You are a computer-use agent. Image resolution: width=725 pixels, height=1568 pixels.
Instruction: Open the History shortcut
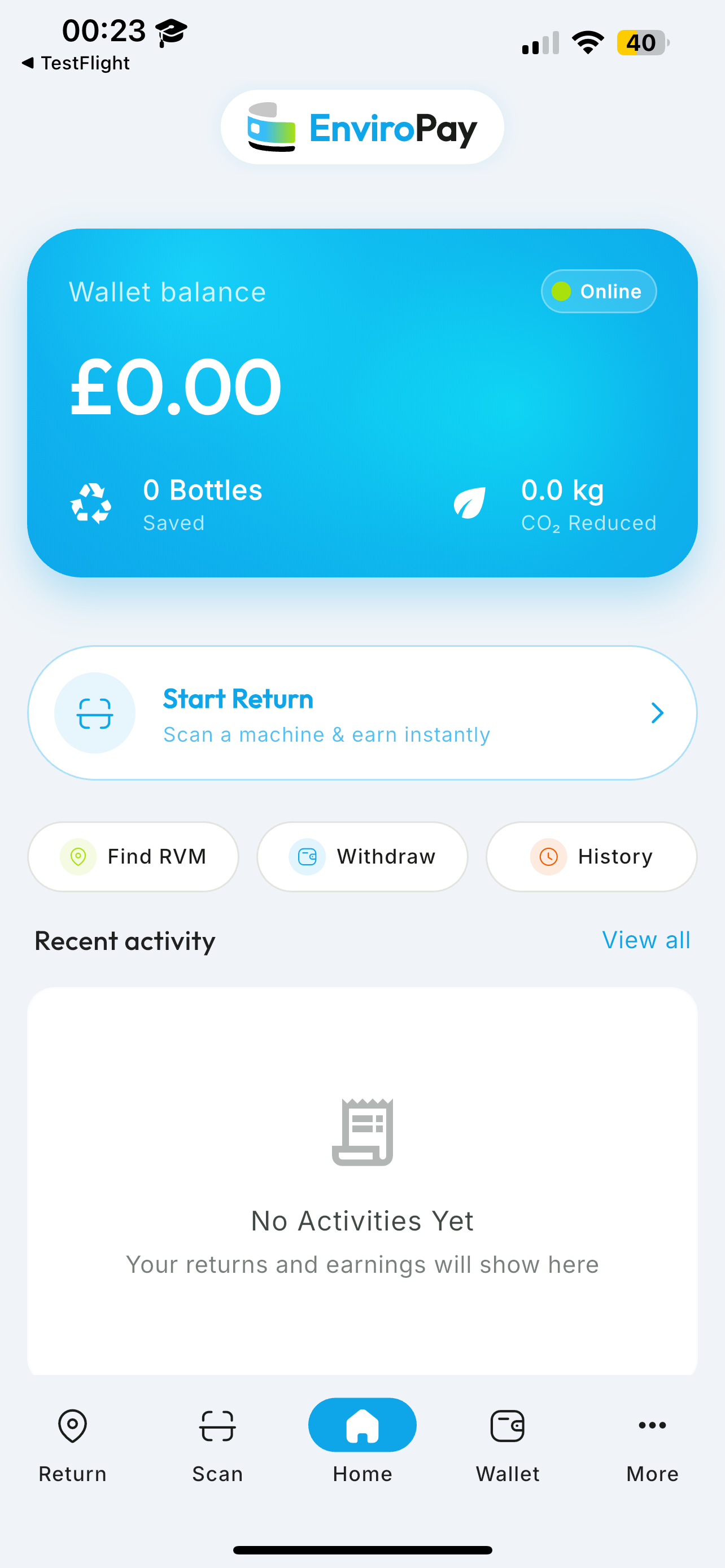point(591,856)
